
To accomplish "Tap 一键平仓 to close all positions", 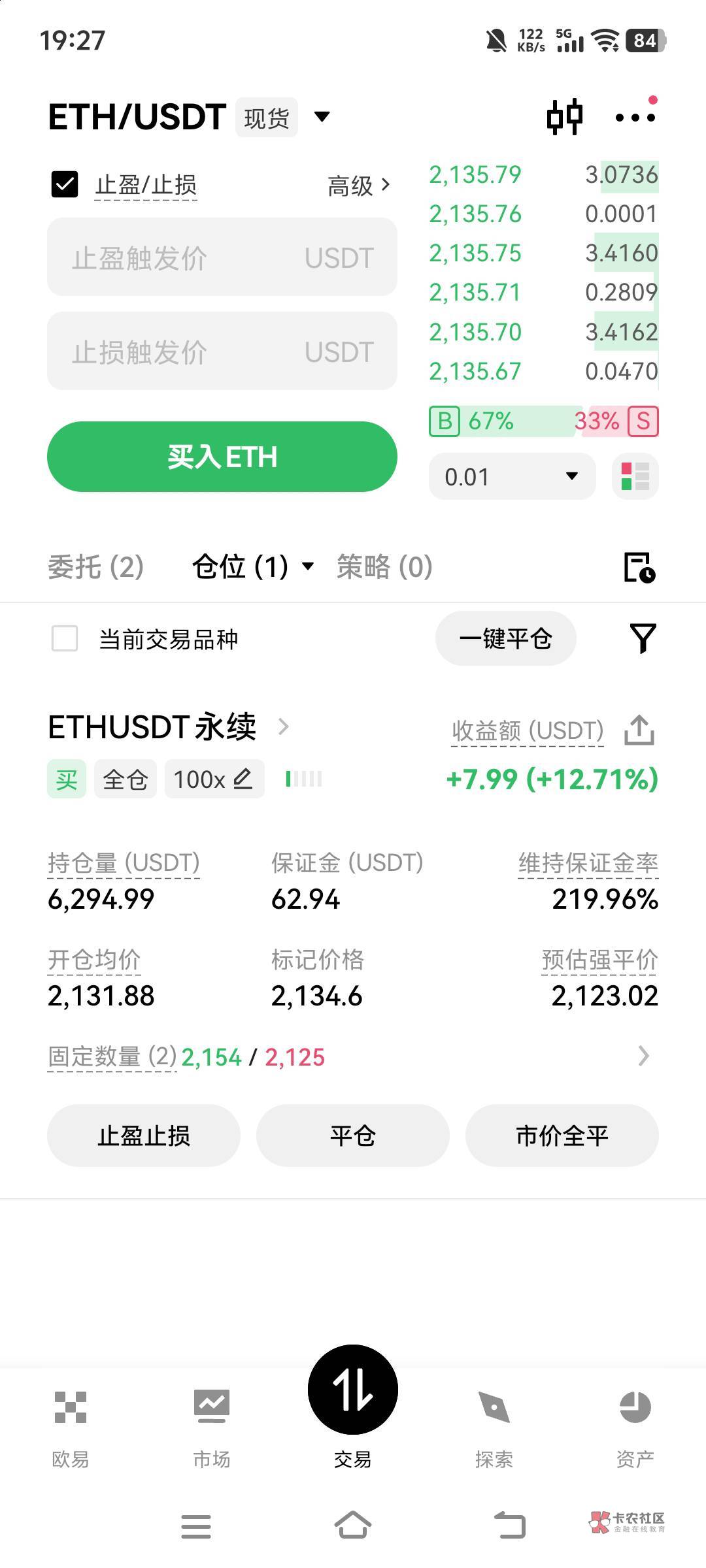I will tap(505, 638).
